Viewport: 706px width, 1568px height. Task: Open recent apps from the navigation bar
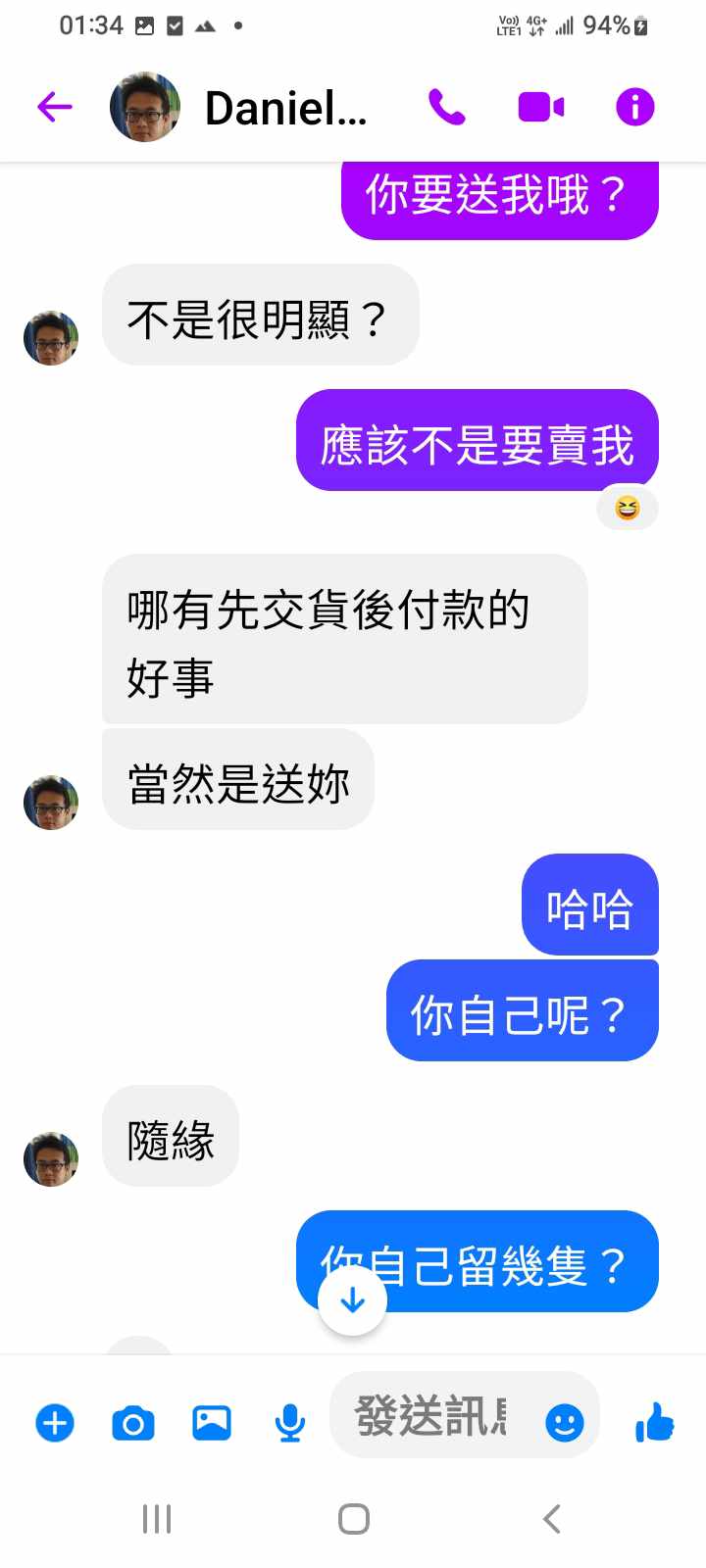157,1519
